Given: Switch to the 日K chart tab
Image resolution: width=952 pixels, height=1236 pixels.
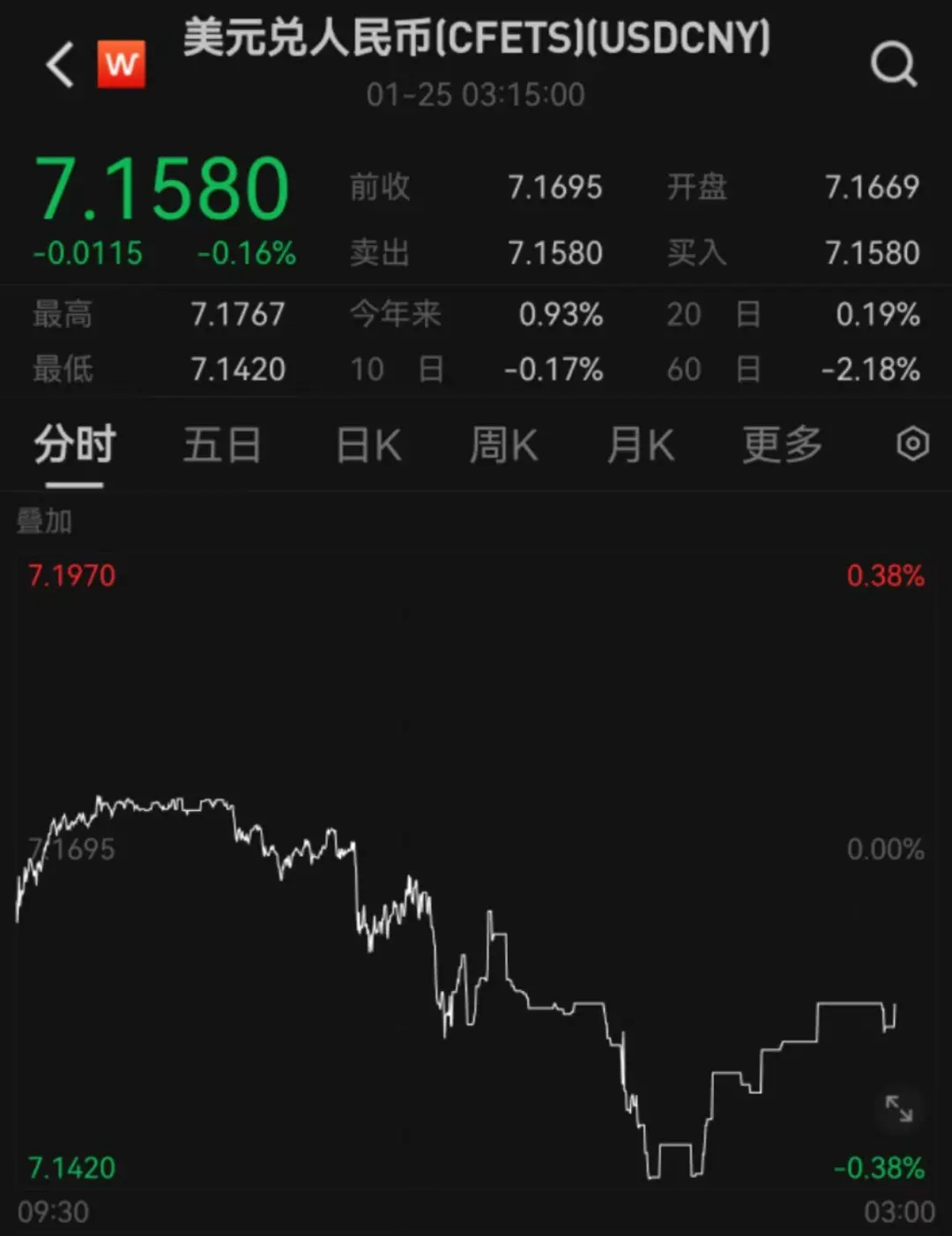Looking at the screenshot, I should pos(368,444).
